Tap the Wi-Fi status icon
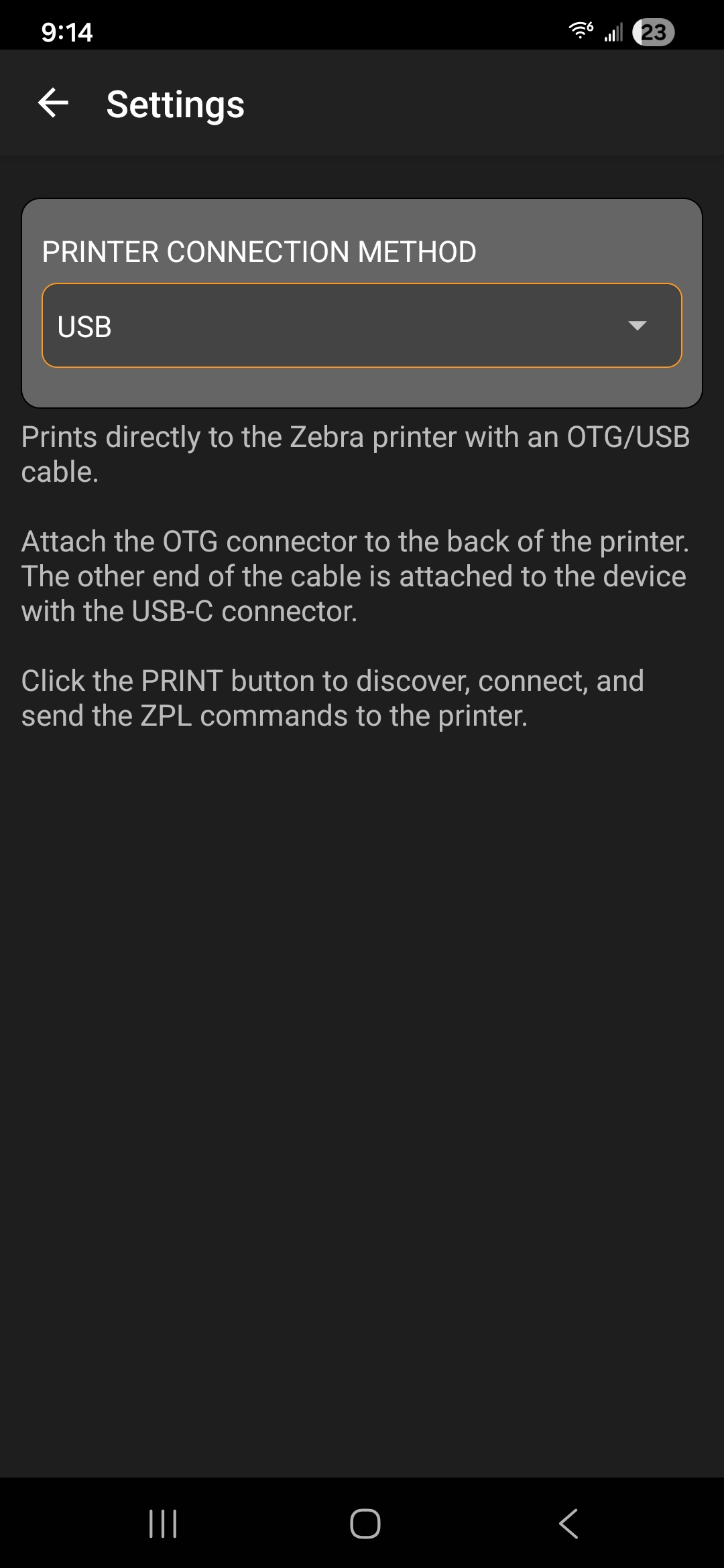The image size is (724, 1568). pos(581,30)
